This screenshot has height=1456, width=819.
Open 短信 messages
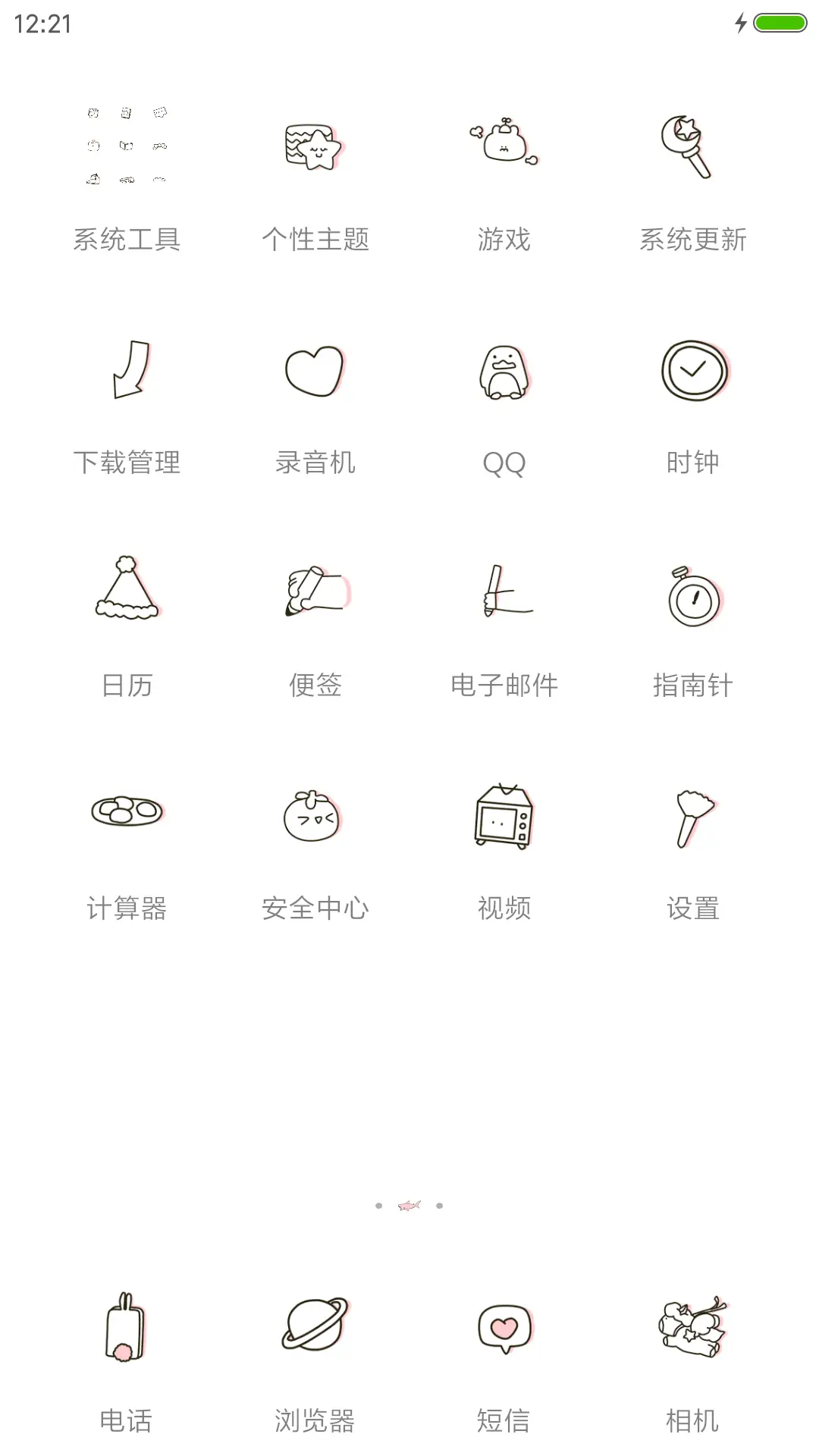click(504, 1329)
